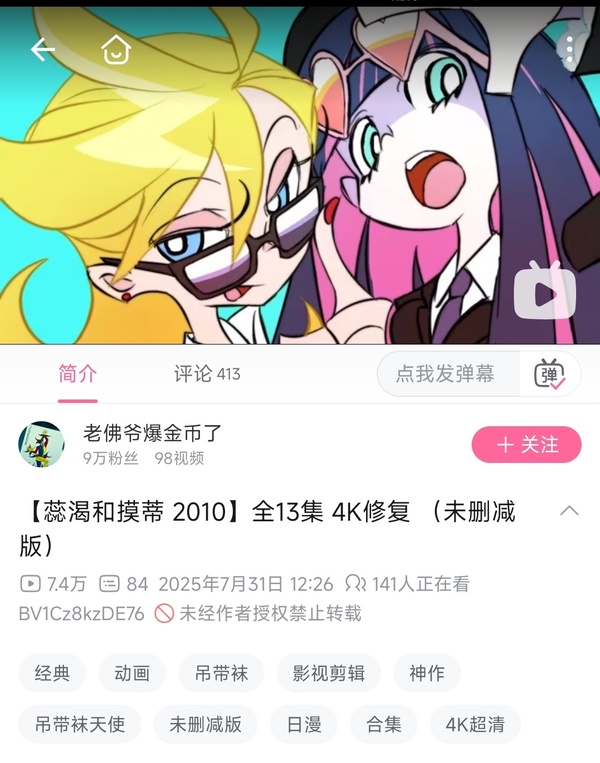600x763 pixels.
Task: Open the 未删减版 tag
Action: tap(206, 724)
